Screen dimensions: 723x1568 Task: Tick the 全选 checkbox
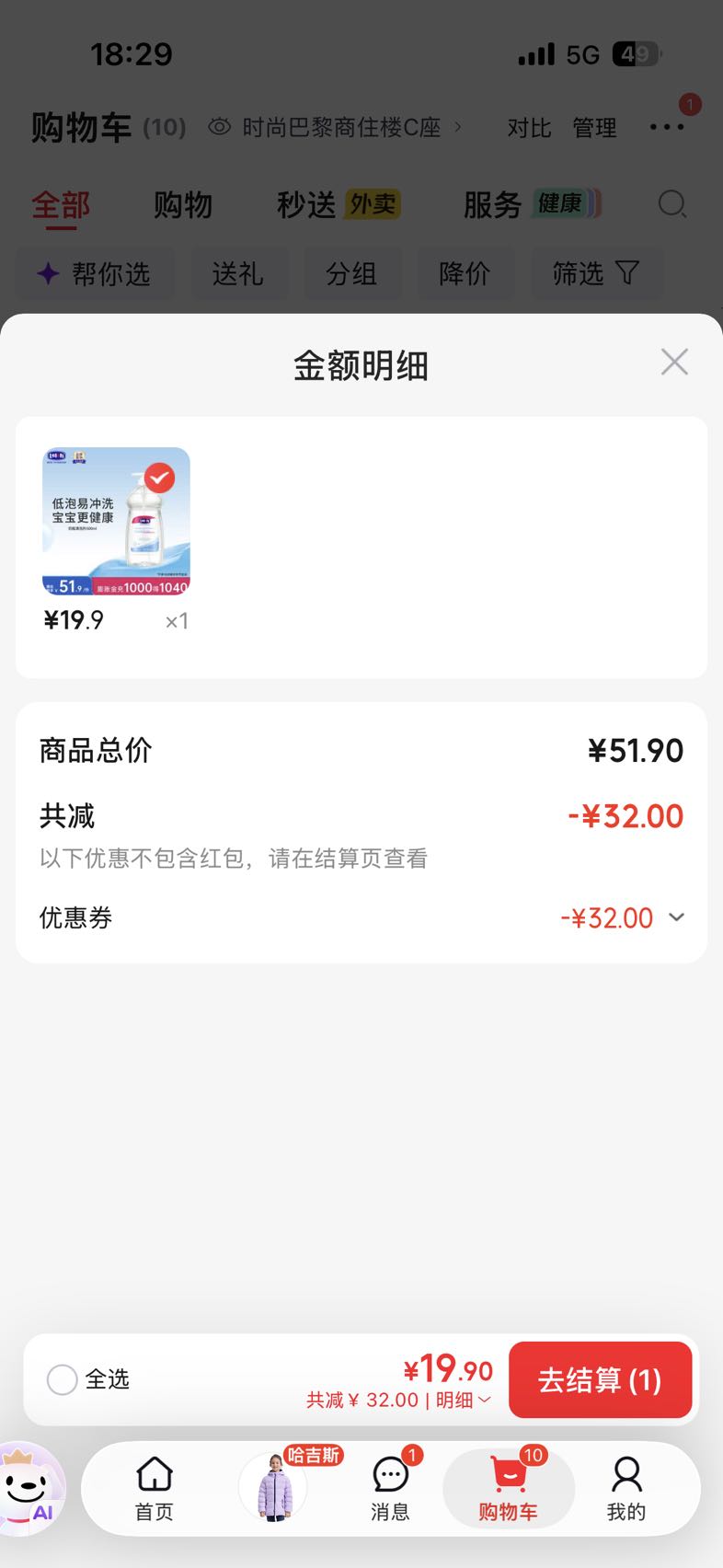click(62, 1379)
